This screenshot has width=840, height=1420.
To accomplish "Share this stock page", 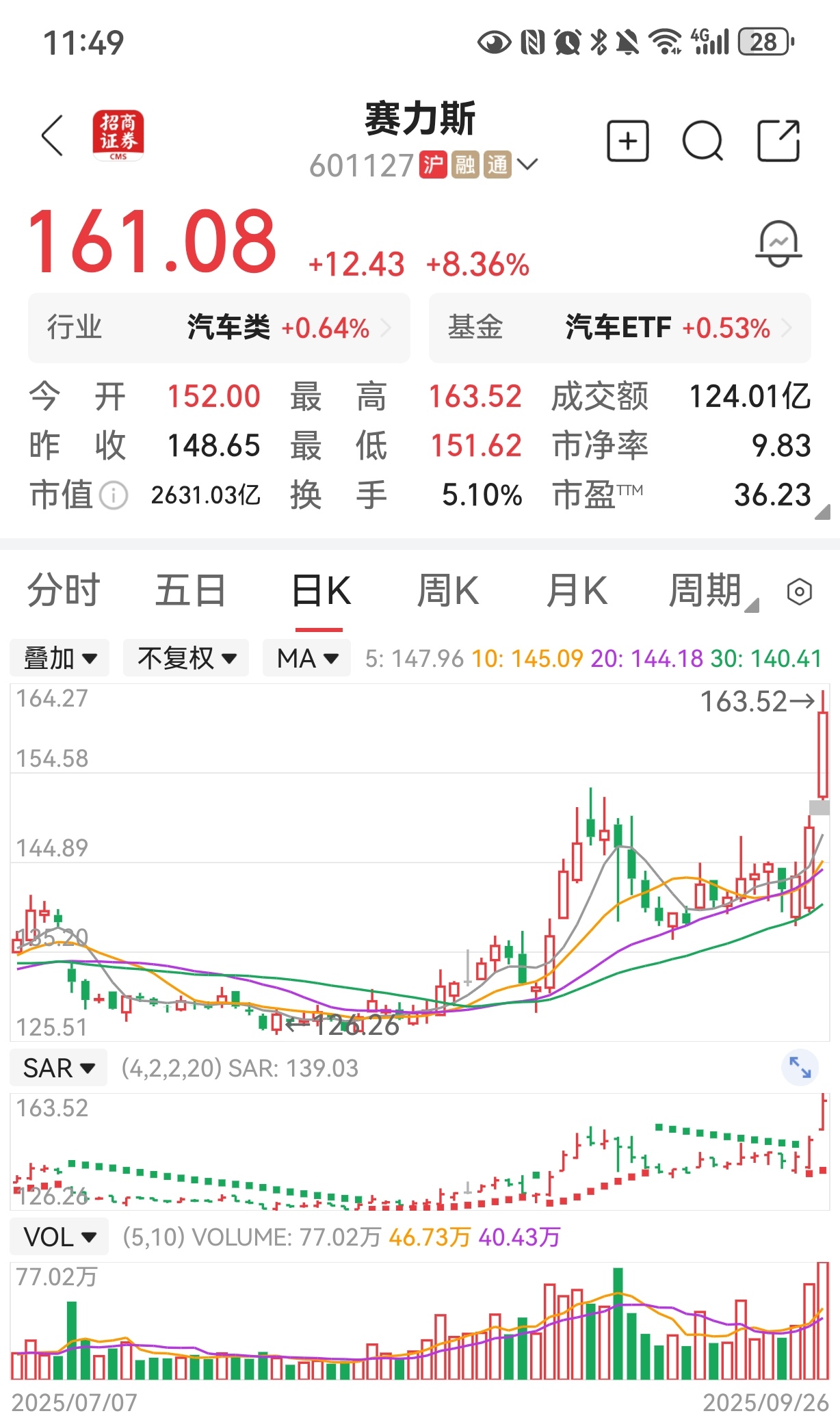I will click(778, 142).
